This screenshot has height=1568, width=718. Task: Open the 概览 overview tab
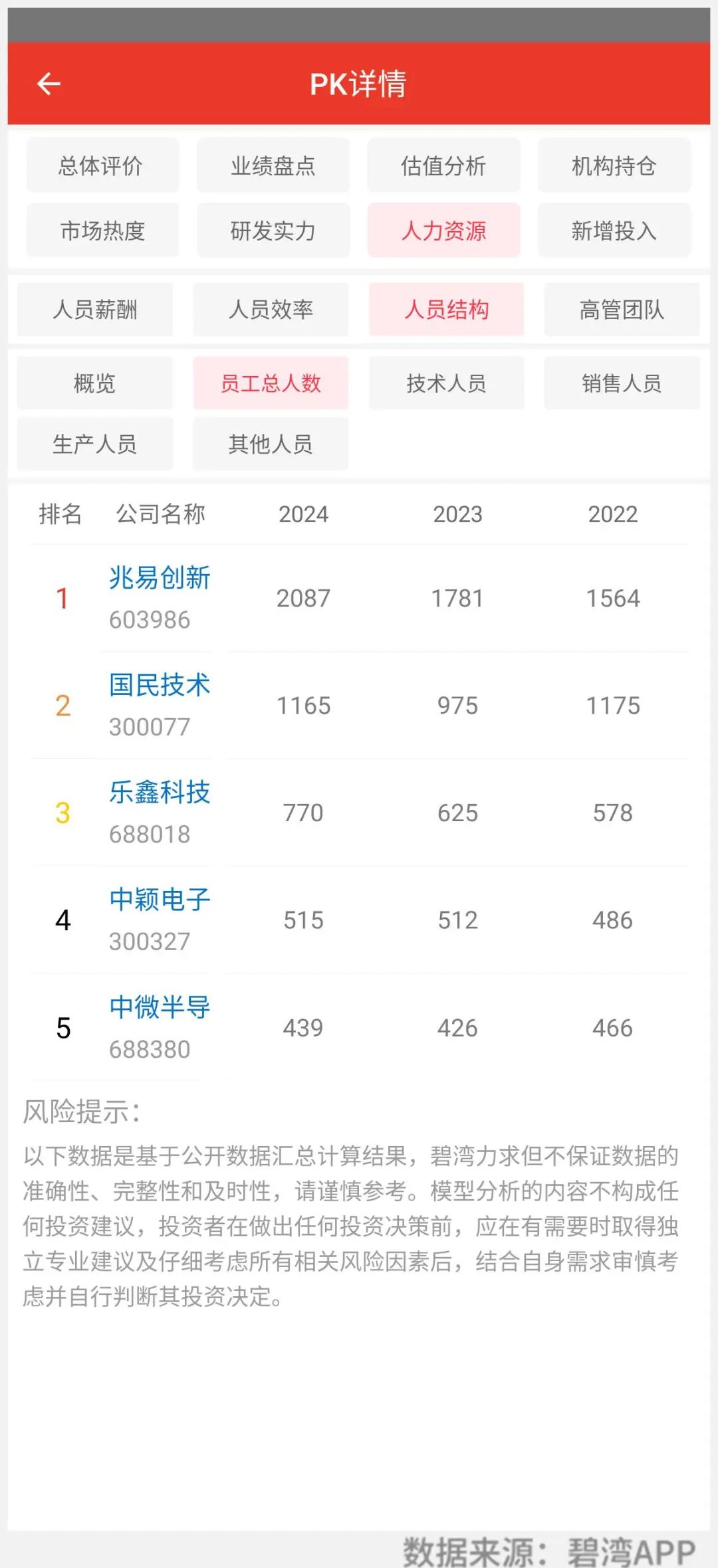(x=94, y=383)
